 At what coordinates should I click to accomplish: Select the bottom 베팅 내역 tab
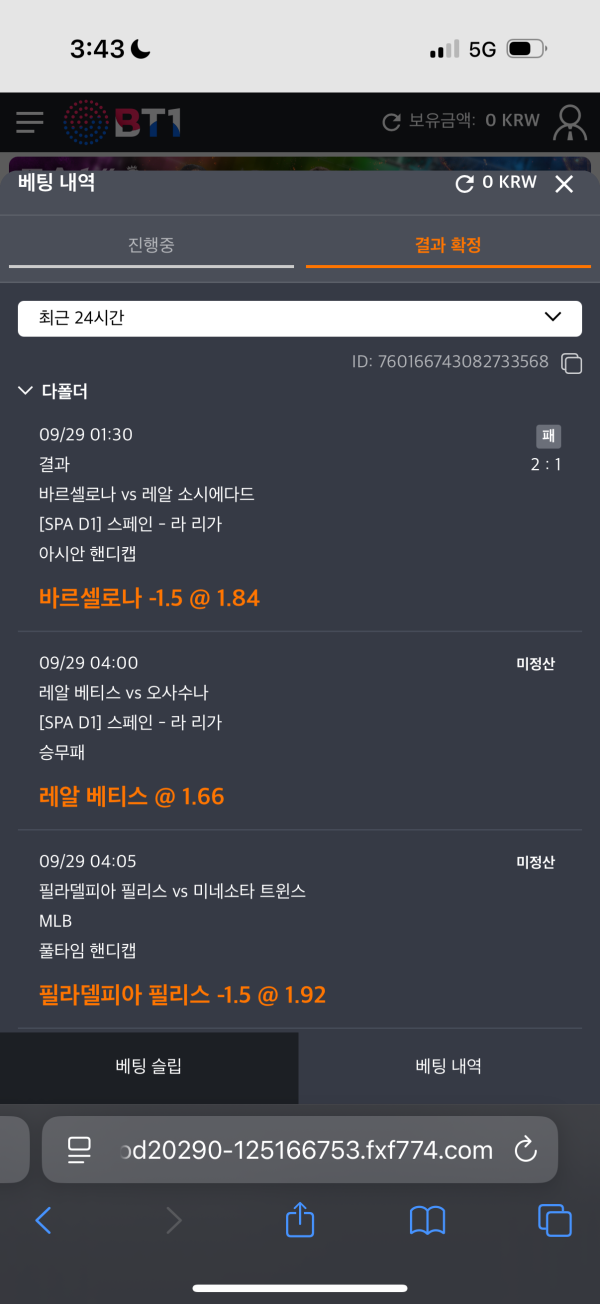pyautogui.click(x=449, y=1066)
